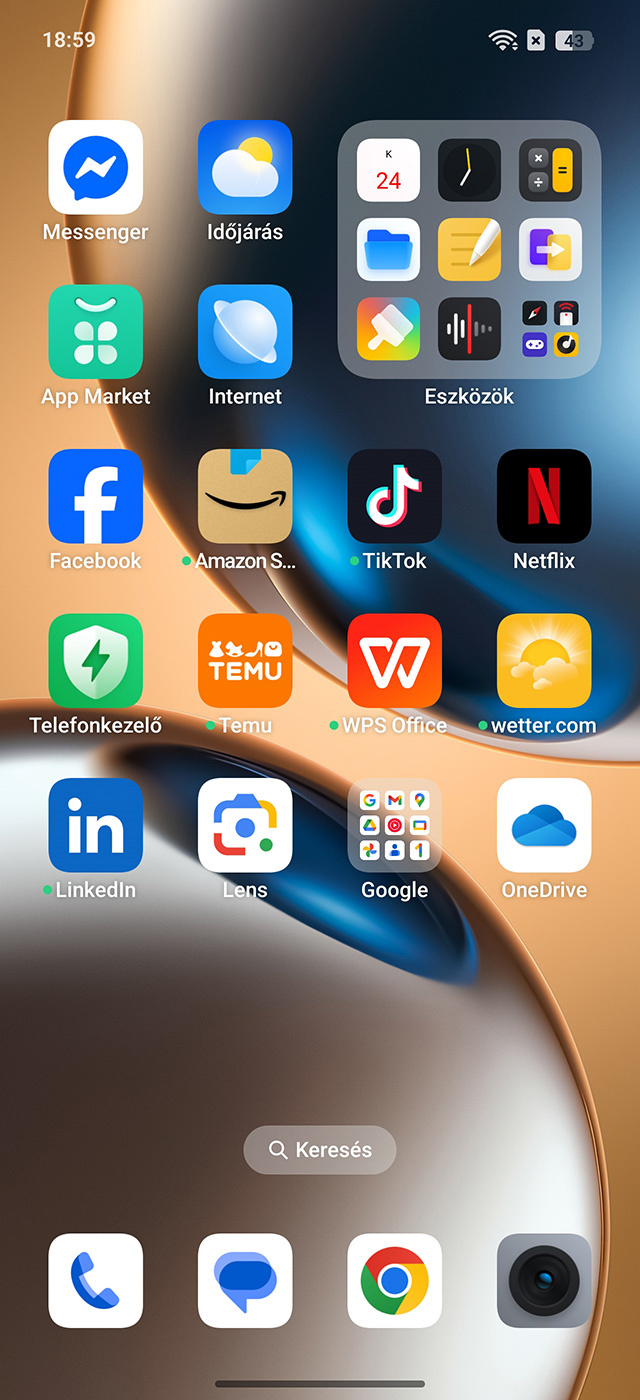This screenshot has width=640, height=1400.
Task: Launch the Temu app
Action: click(245, 660)
